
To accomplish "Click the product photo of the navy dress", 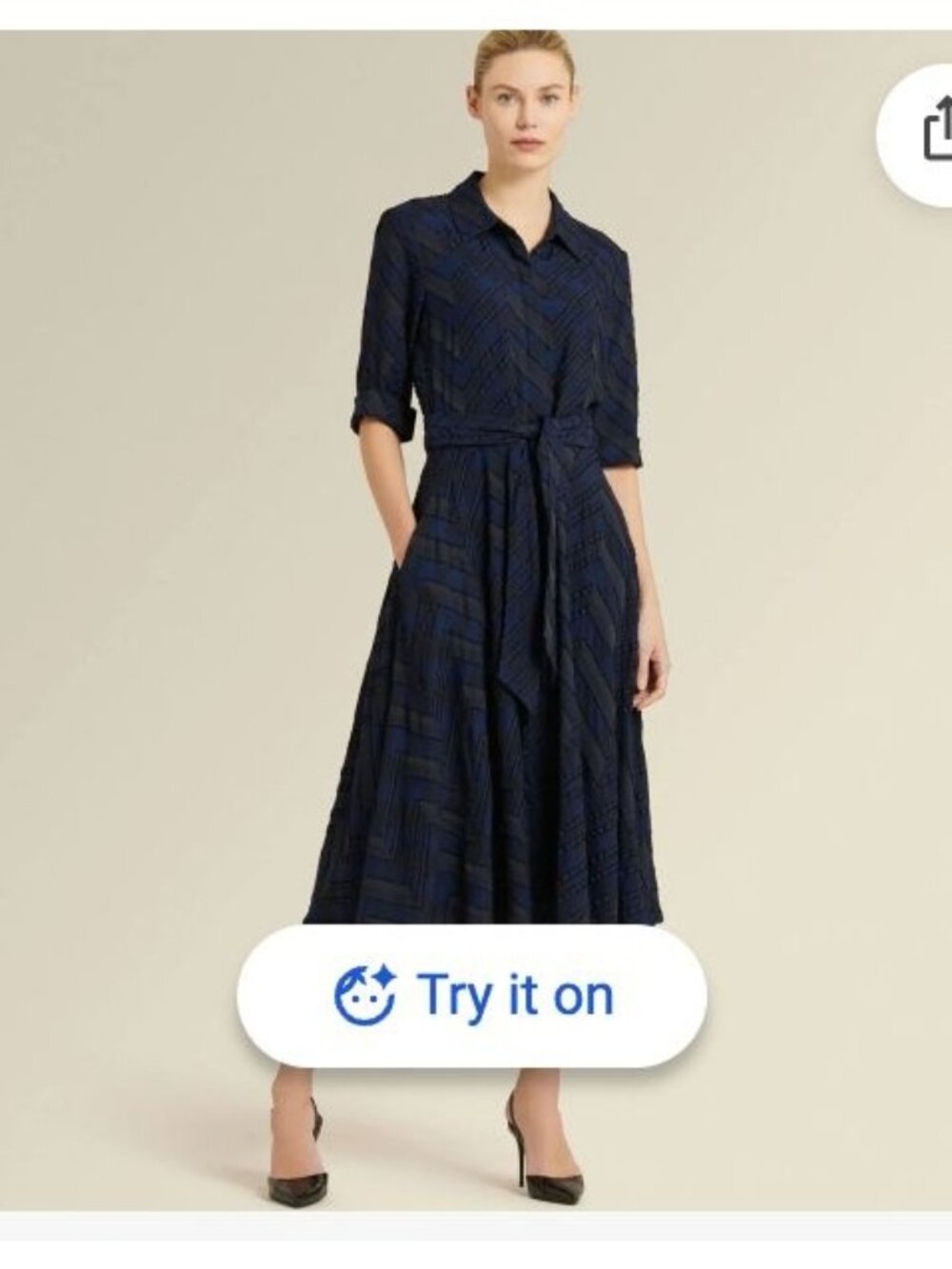I will pyautogui.click(x=495, y=571).
